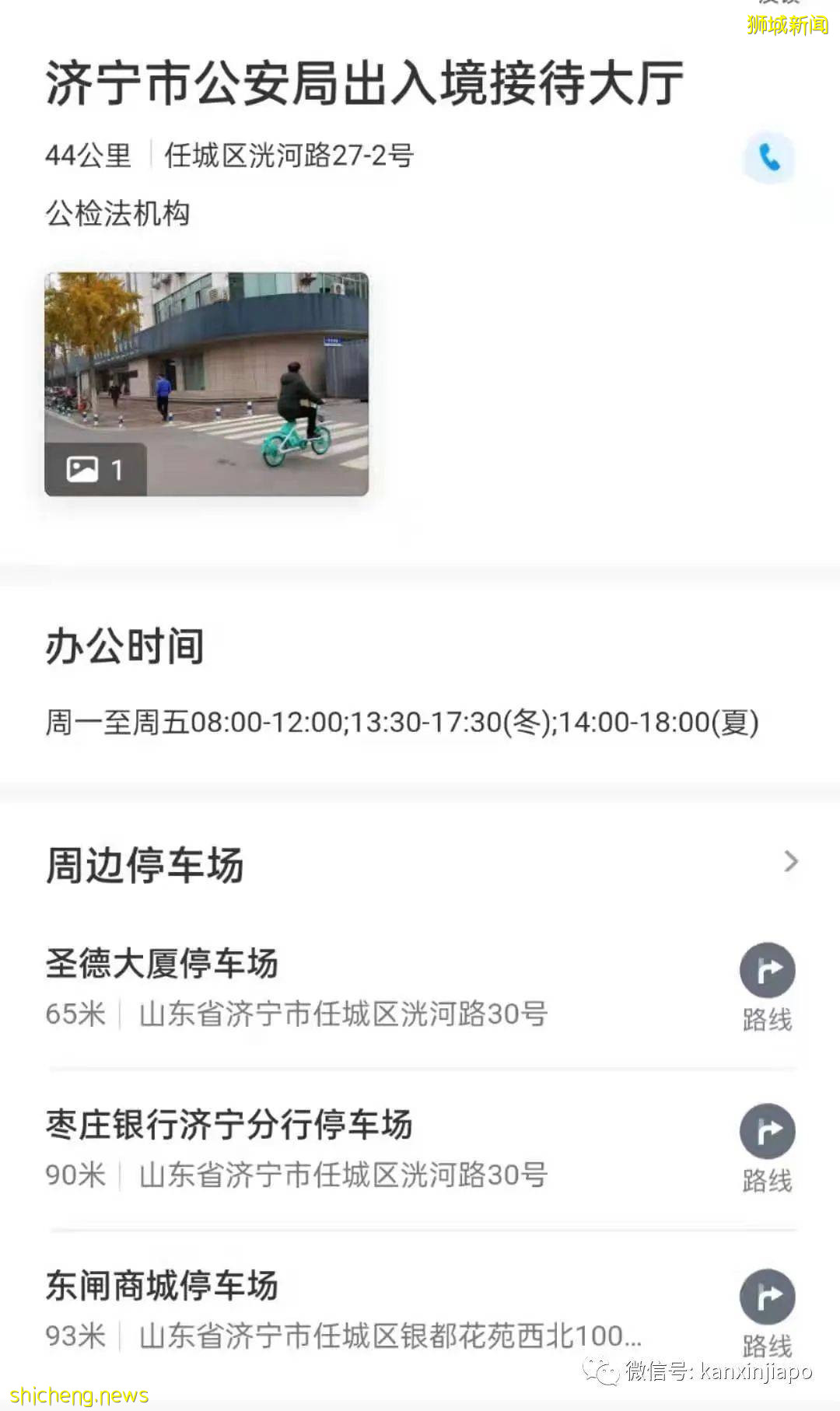Tap the route arrow icon for 圣德大厦停车场
This screenshot has height=1411, width=840.
(x=767, y=970)
